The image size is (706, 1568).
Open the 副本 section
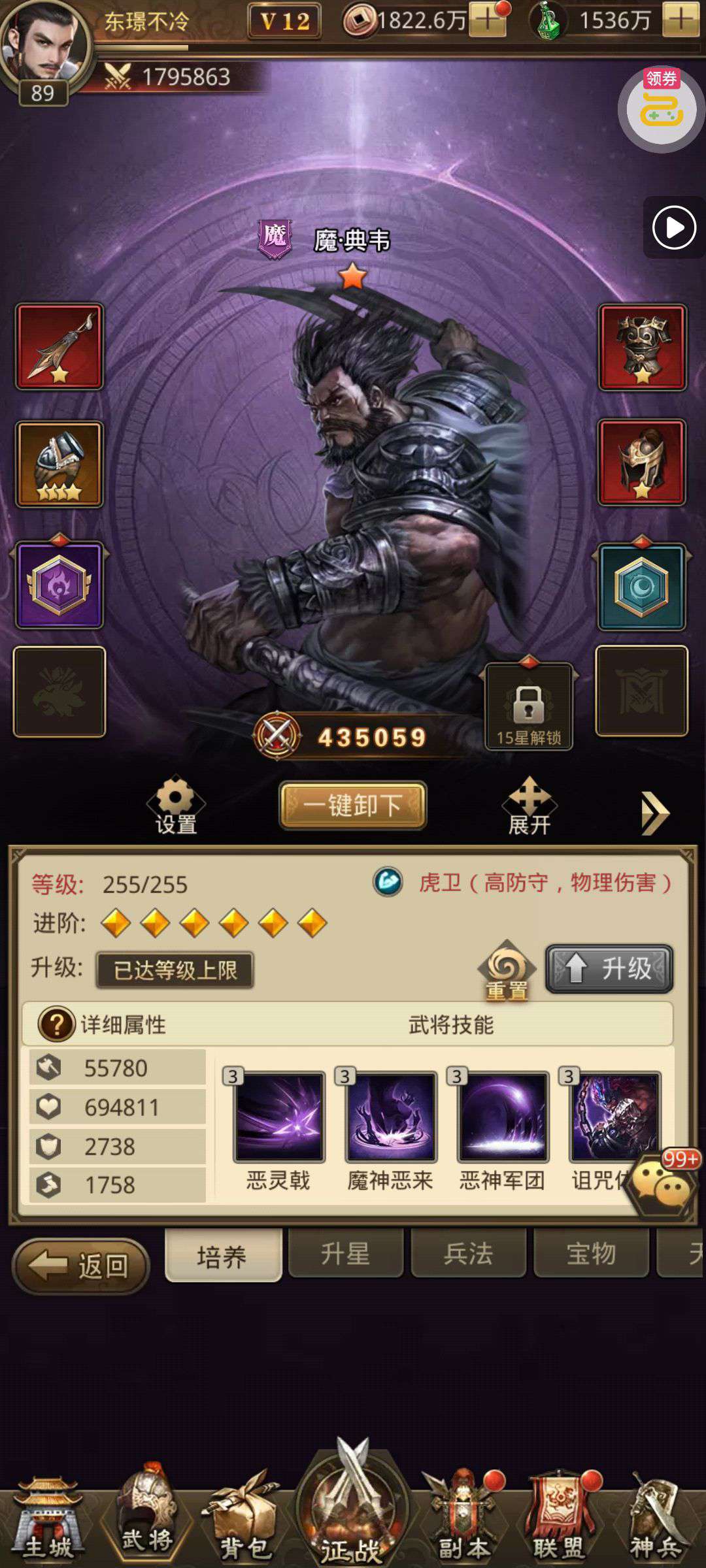[x=464, y=1519]
